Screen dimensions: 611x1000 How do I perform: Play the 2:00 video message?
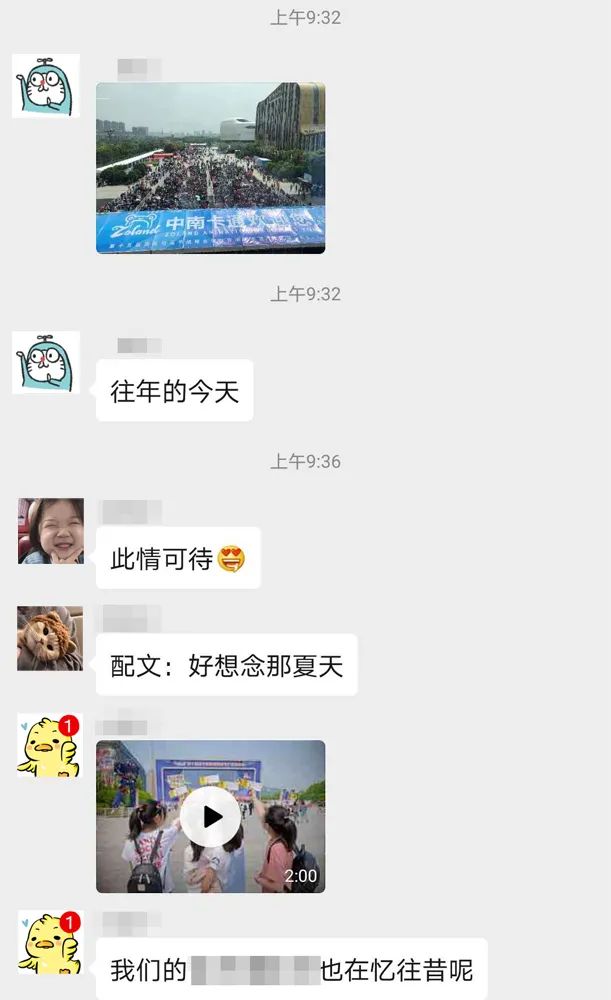point(210,816)
